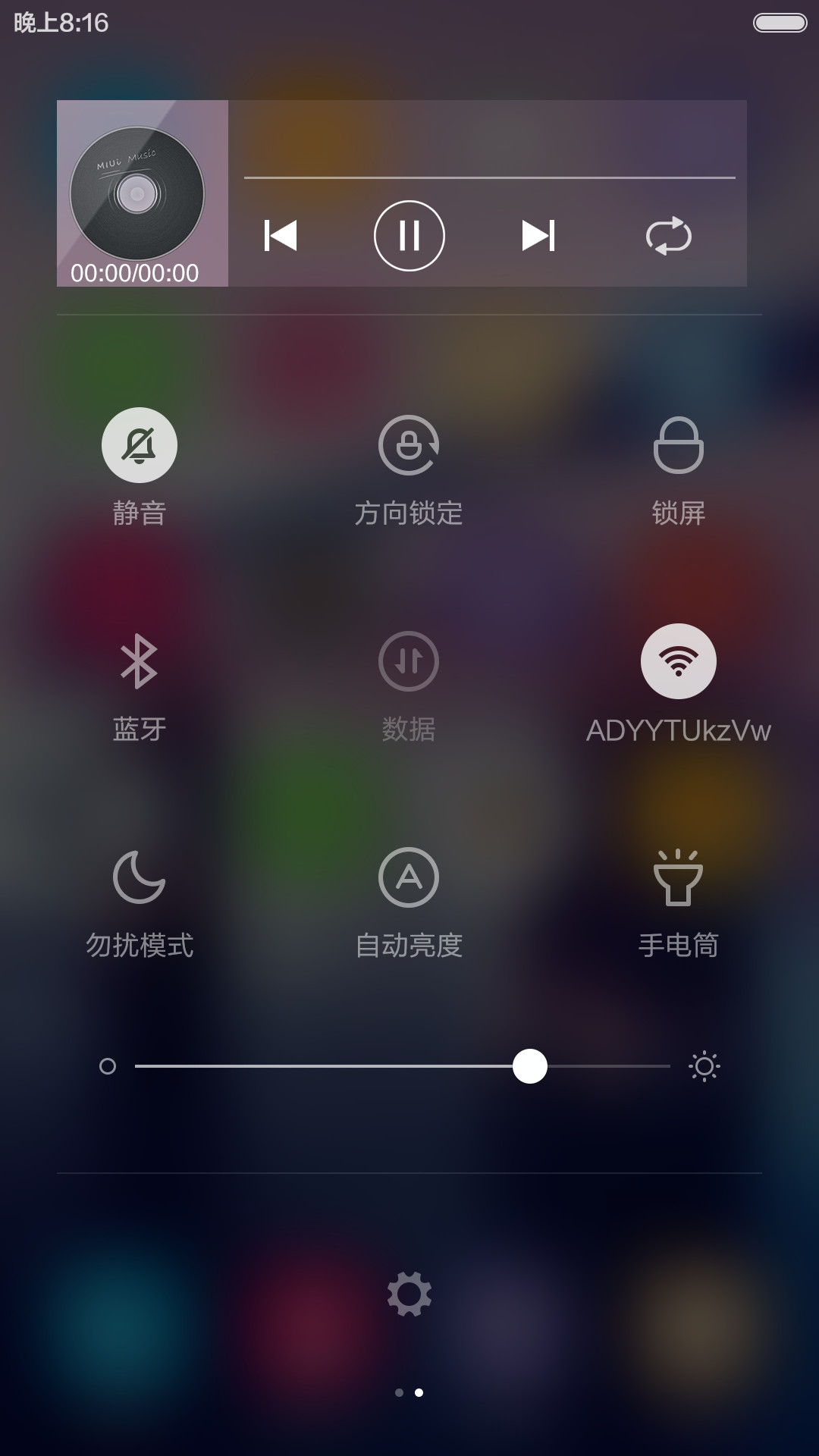Open the music album cover
The image size is (819, 1456).
143,193
